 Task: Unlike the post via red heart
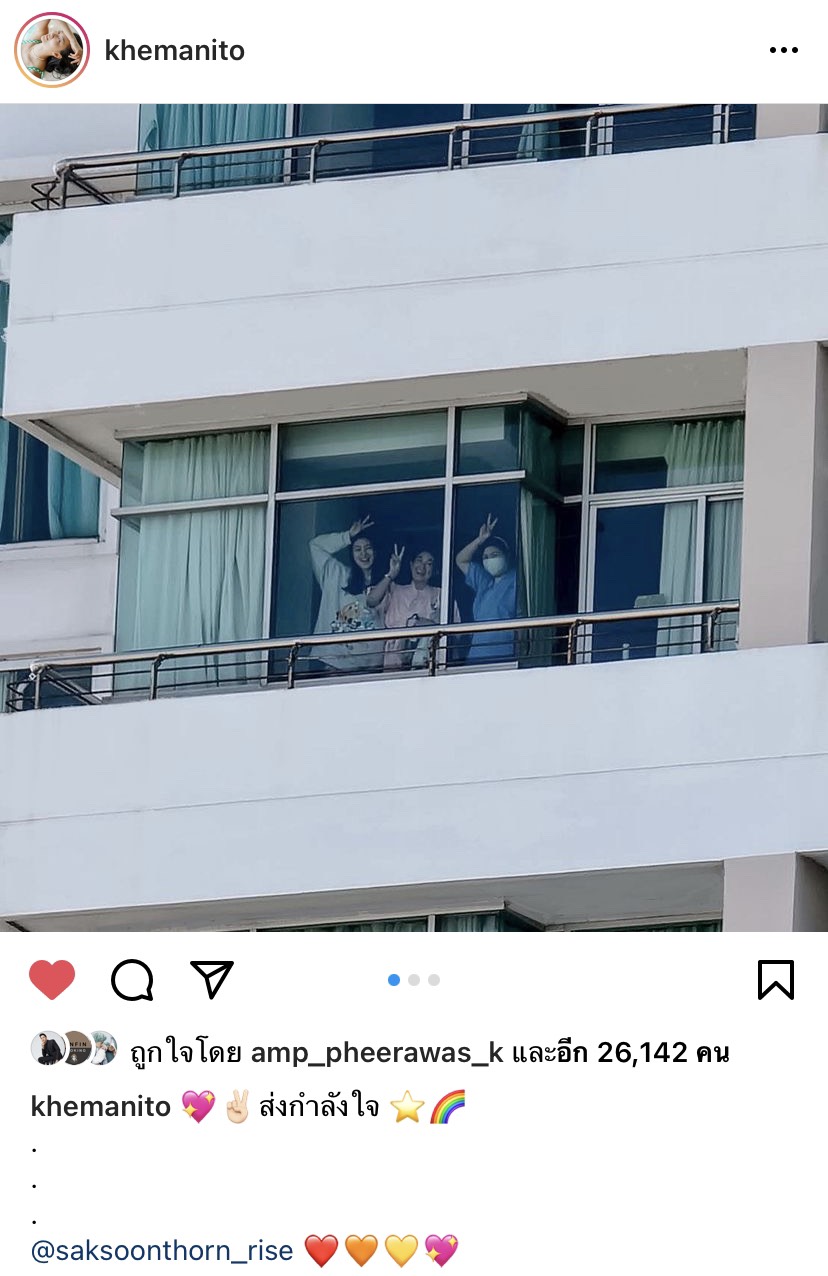(52, 980)
